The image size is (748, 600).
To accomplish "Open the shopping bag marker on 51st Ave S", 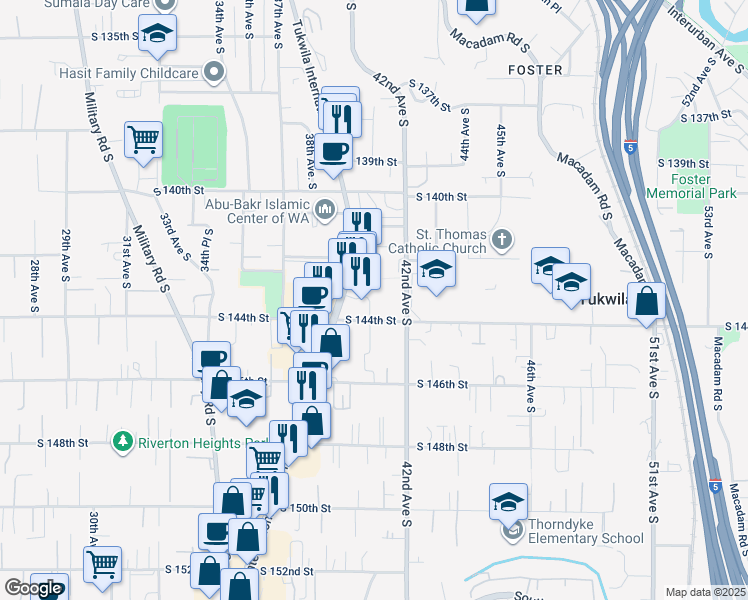I will [x=648, y=301].
